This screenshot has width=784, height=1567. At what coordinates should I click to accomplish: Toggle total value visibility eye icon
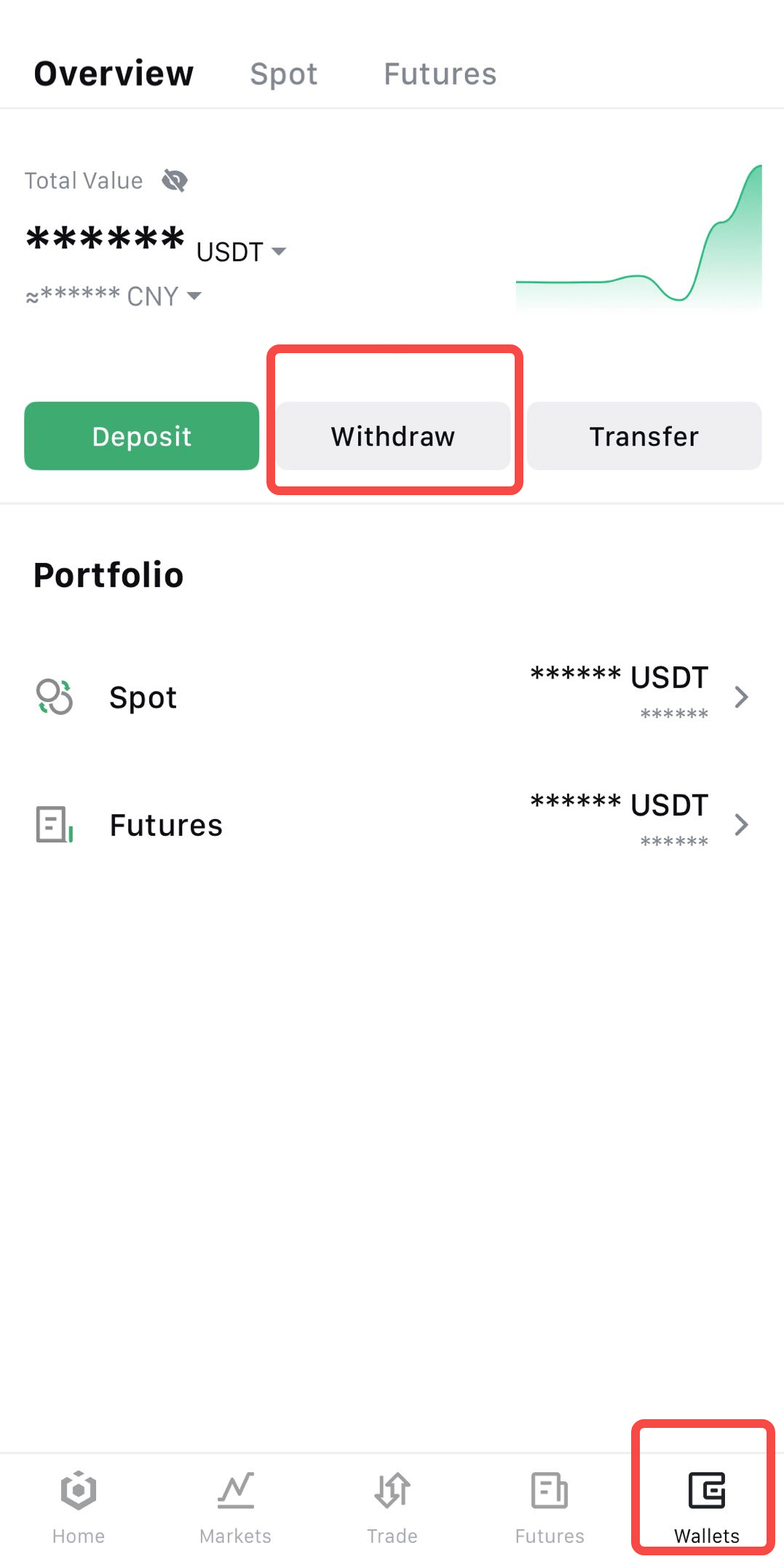[x=175, y=180]
